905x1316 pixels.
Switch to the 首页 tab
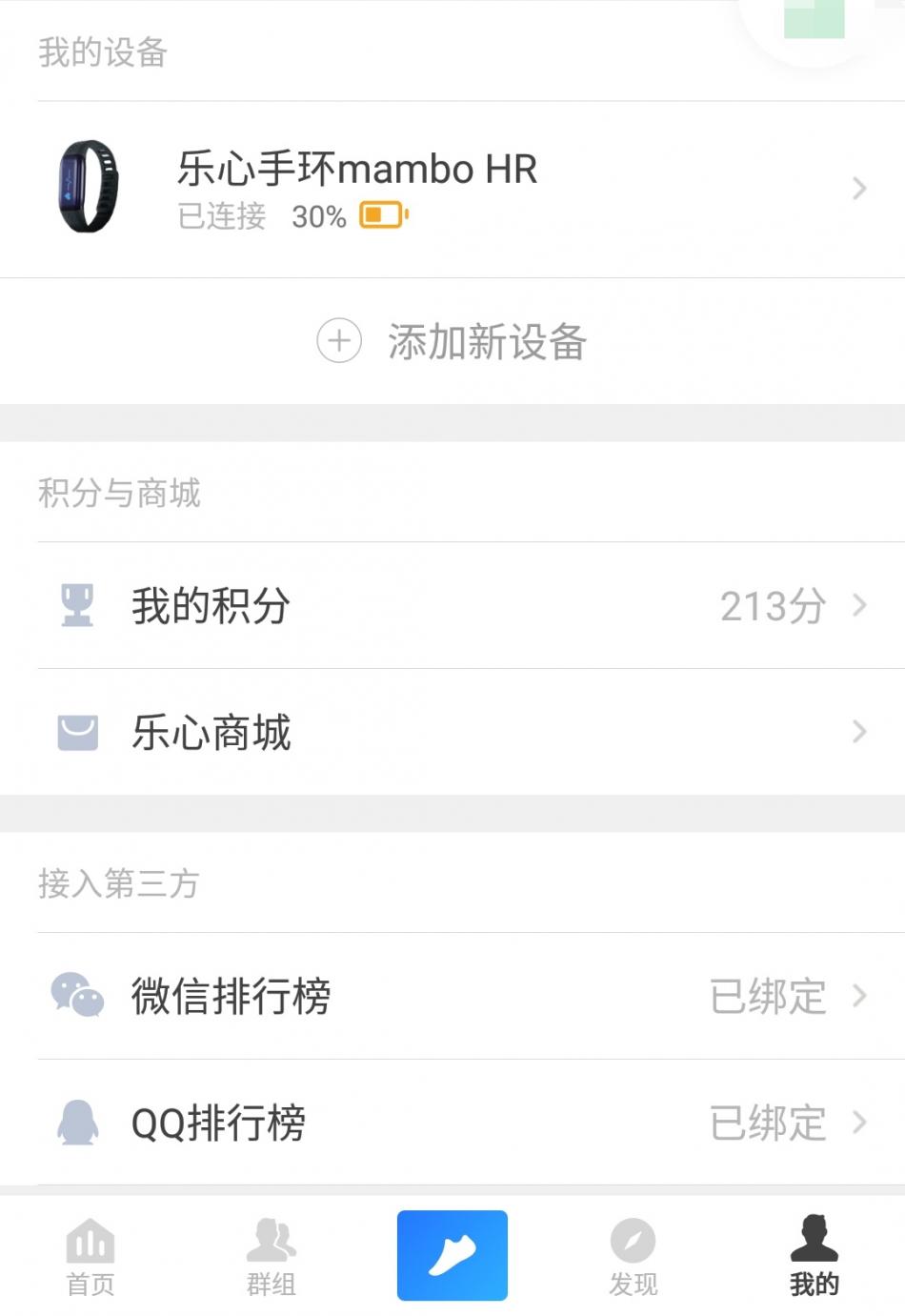coord(90,1256)
